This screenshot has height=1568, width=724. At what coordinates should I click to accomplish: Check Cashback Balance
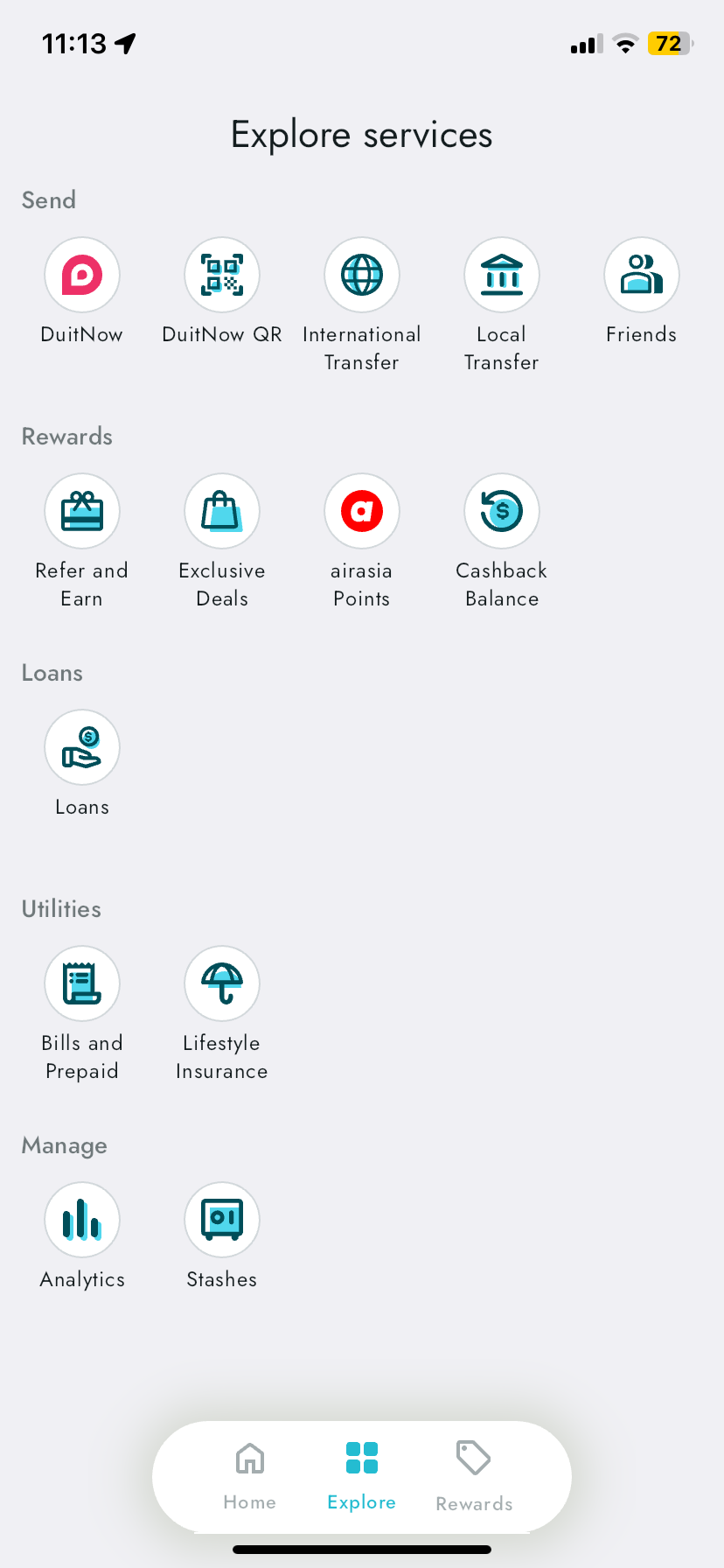click(x=502, y=512)
